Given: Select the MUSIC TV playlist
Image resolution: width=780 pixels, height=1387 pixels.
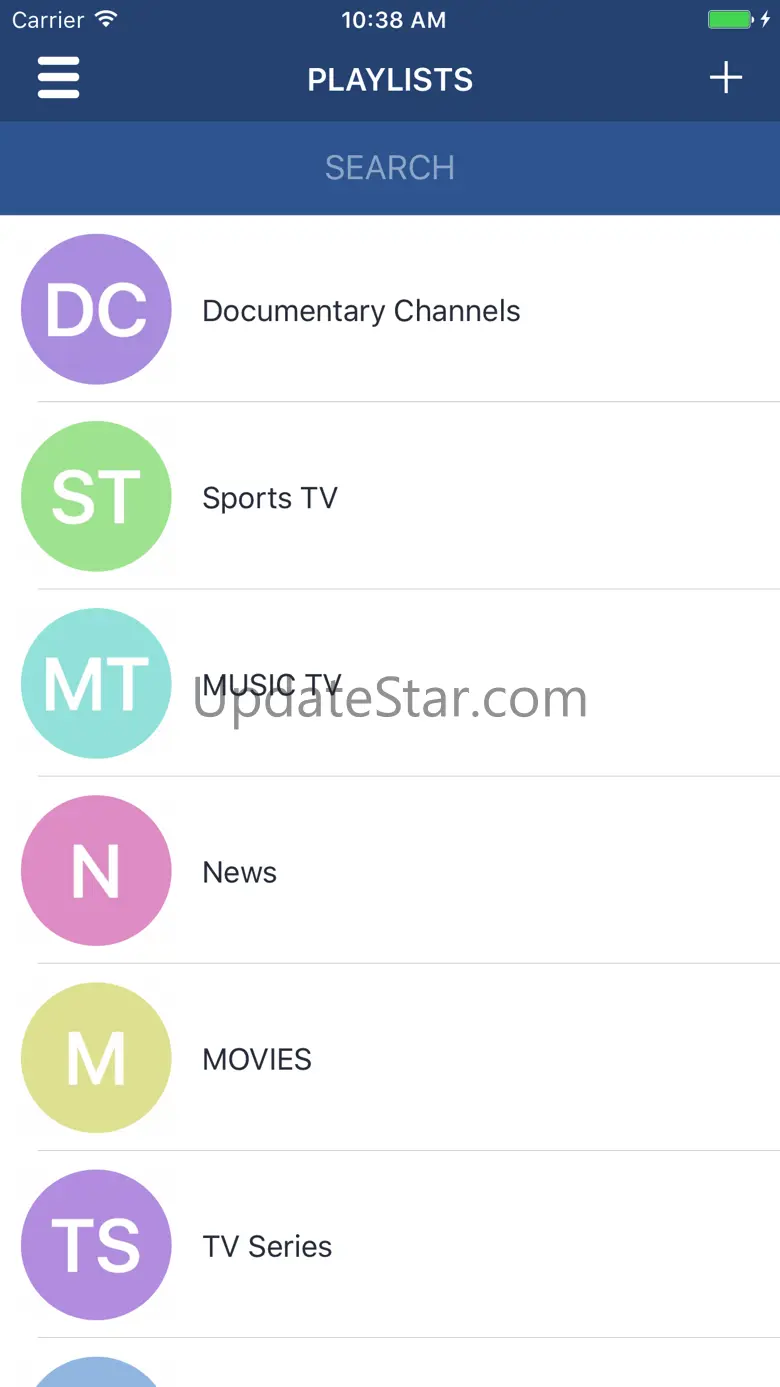Looking at the screenshot, I should click(272, 685).
